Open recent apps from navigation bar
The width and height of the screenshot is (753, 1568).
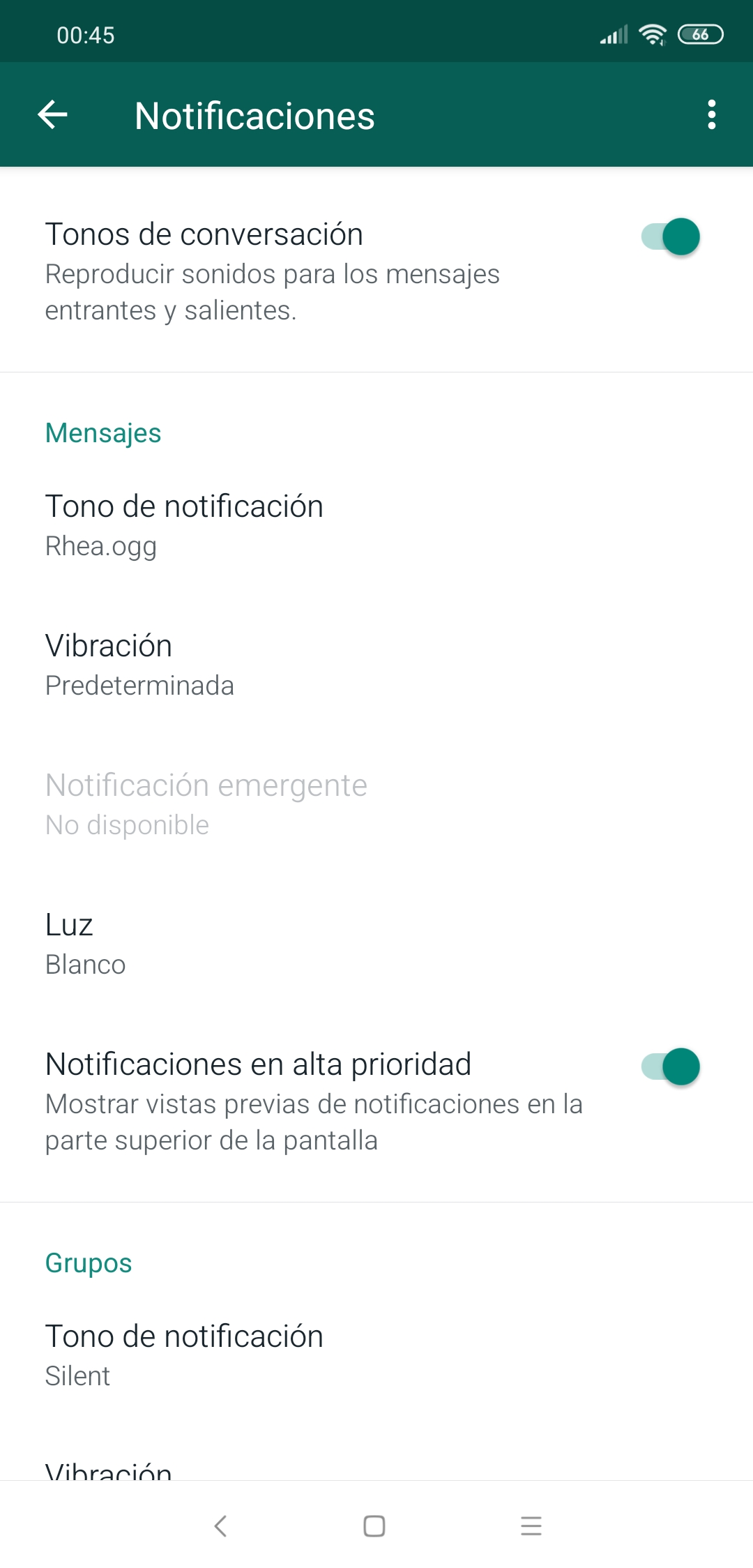pos(531,1526)
